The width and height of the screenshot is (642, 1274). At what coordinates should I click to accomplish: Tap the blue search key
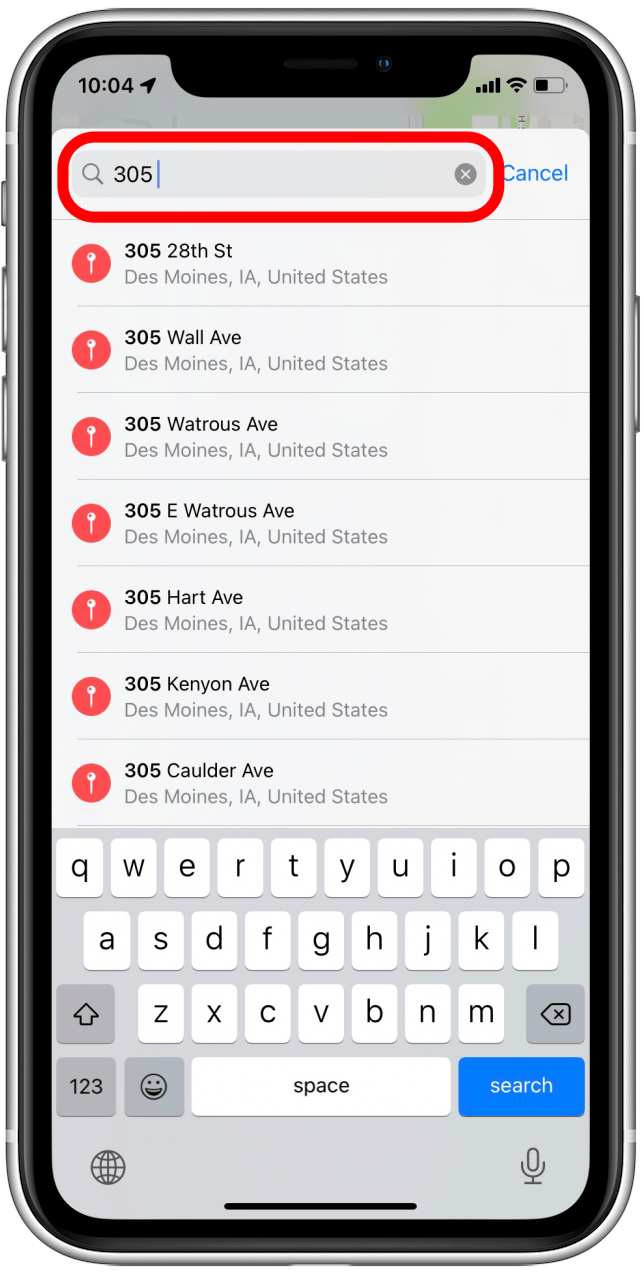point(521,1086)
